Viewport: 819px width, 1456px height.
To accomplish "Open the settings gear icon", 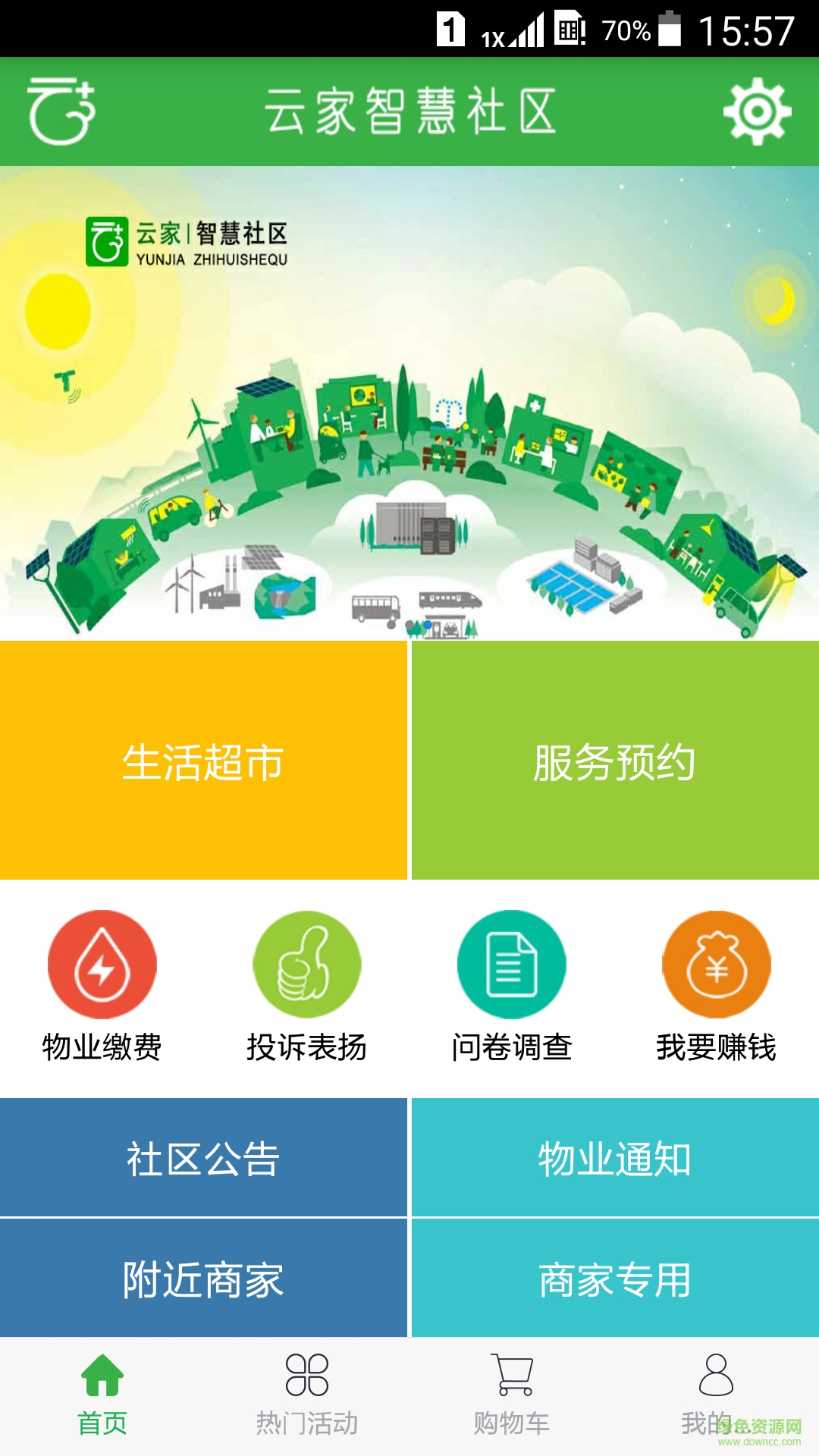I will (757, 111).
